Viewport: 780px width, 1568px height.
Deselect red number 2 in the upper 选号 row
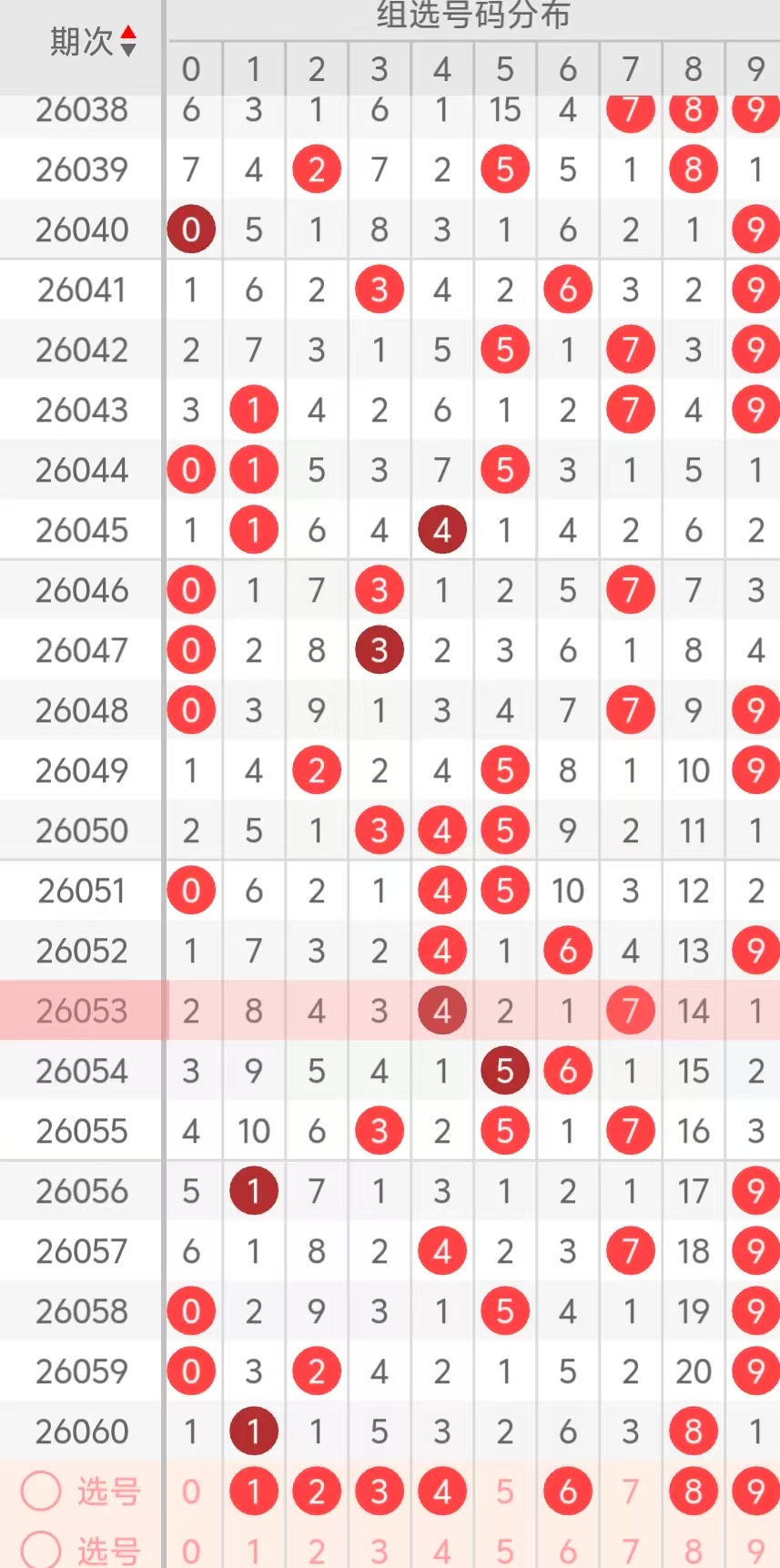click(x=317, y=1492)
